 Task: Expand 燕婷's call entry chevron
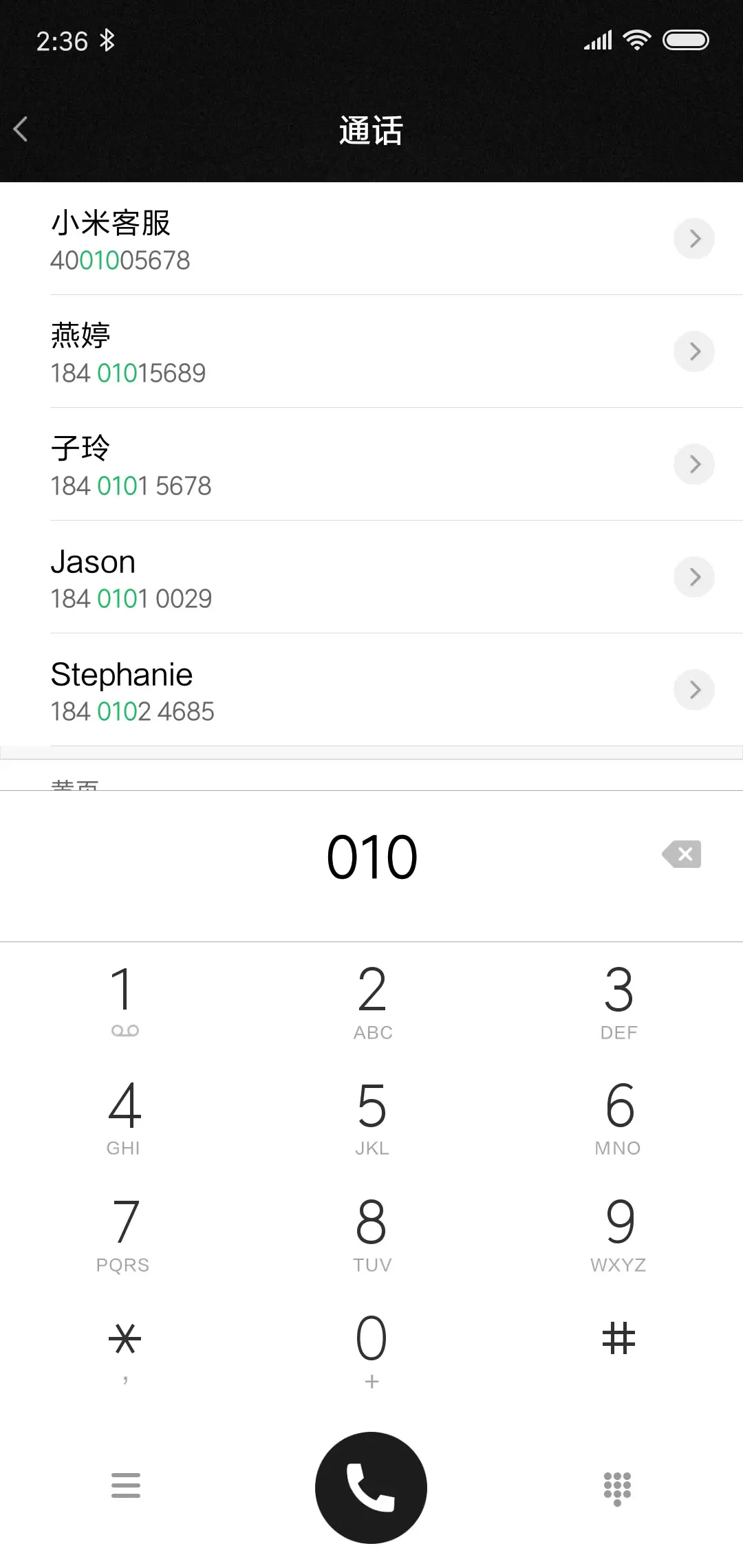pos(694,351)
